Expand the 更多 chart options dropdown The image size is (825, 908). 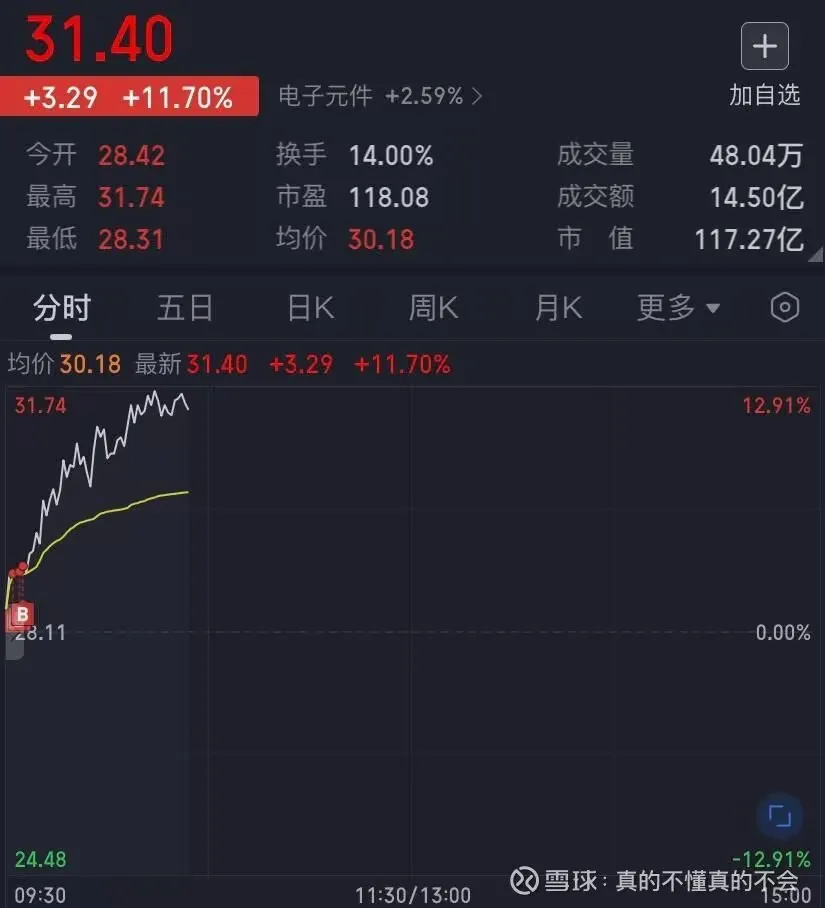pyautogui.click(x=679, y=307)
